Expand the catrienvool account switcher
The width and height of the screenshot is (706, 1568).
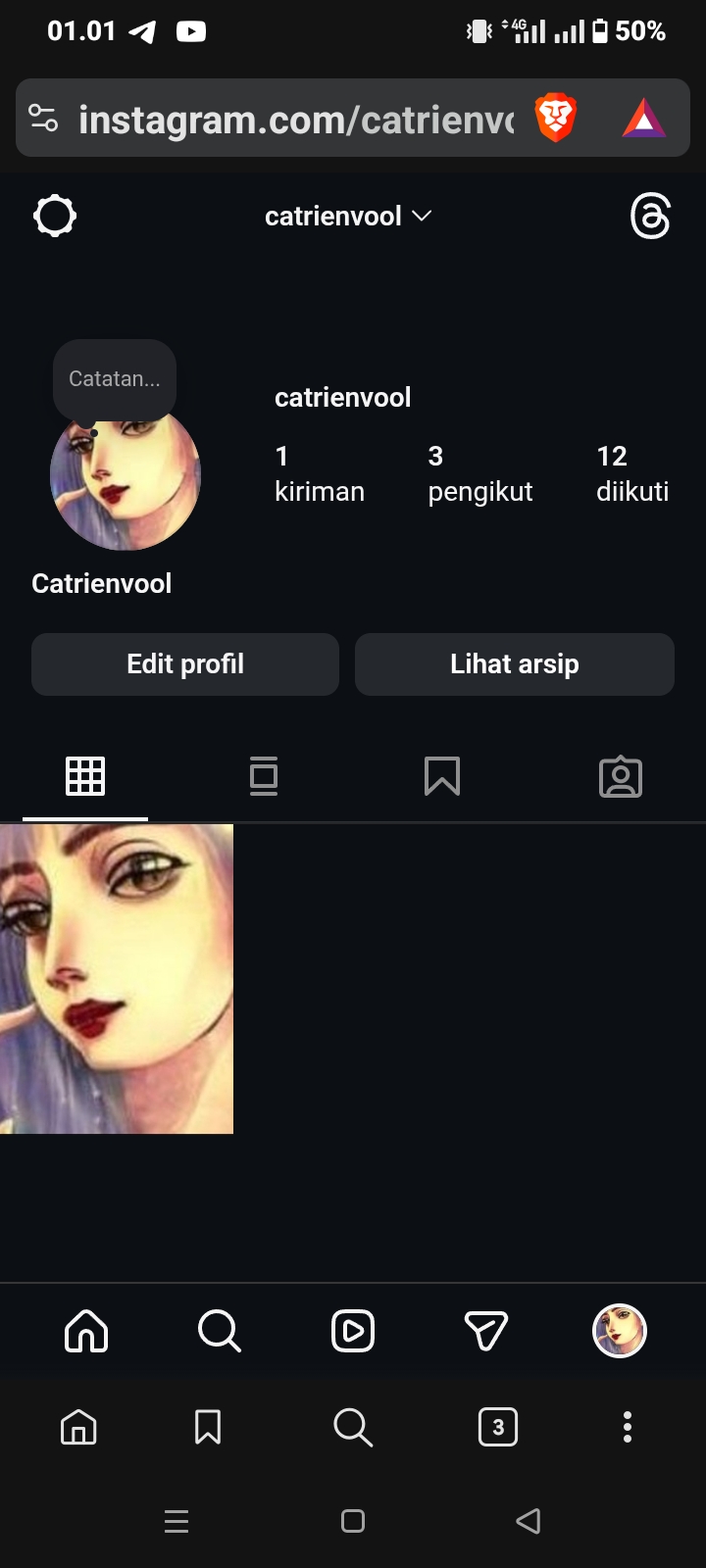pos(347,216)
